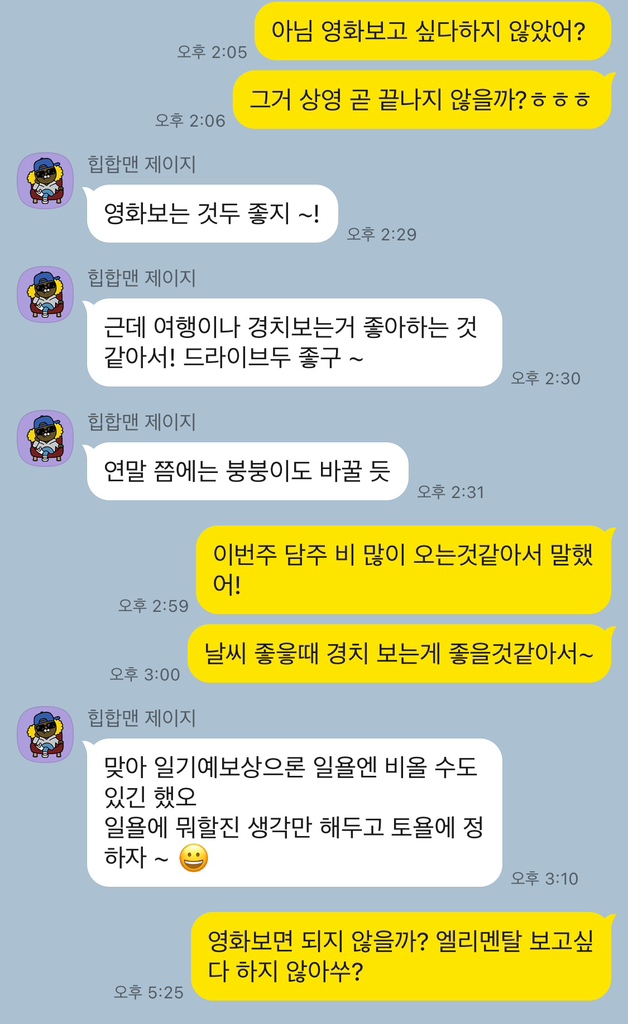Open the avatar by the "맞아 일기예보상으론" message
628x1024 pixels.
coord(45,734)
